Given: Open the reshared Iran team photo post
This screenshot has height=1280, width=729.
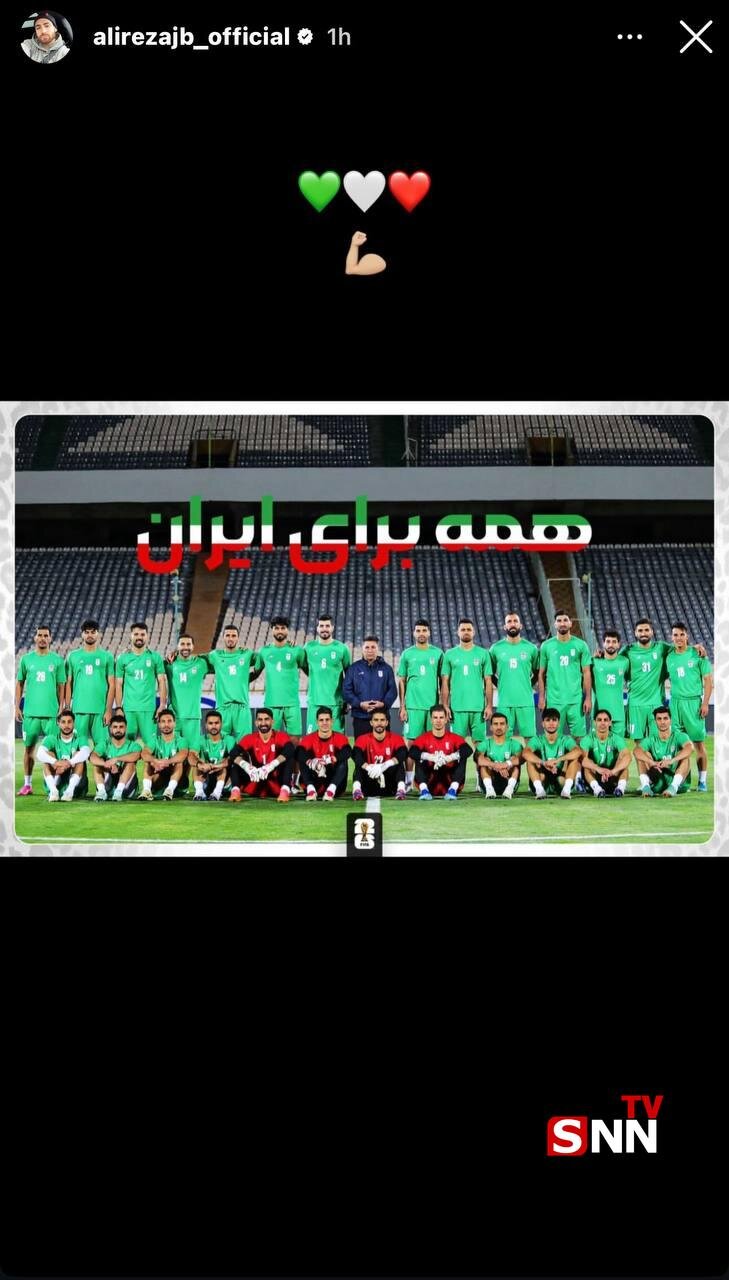Looking at the screenshot, I should point(364,628).
